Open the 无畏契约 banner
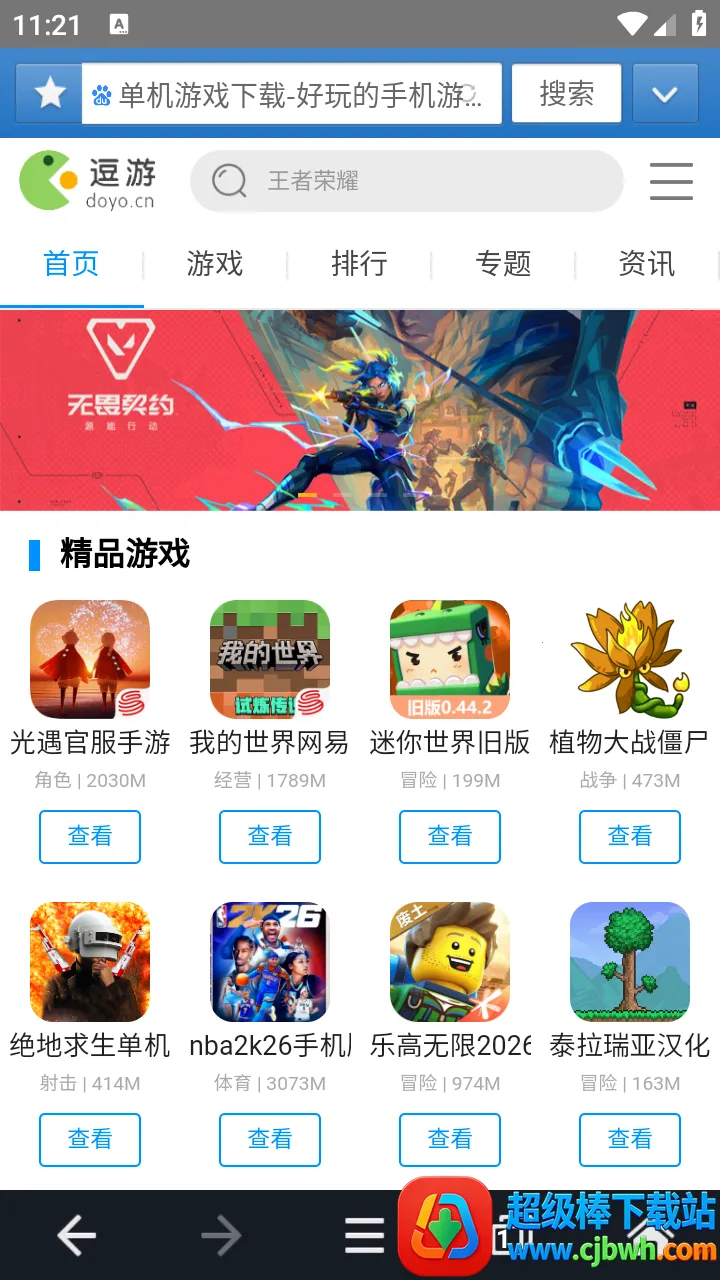 click(360, 410)
